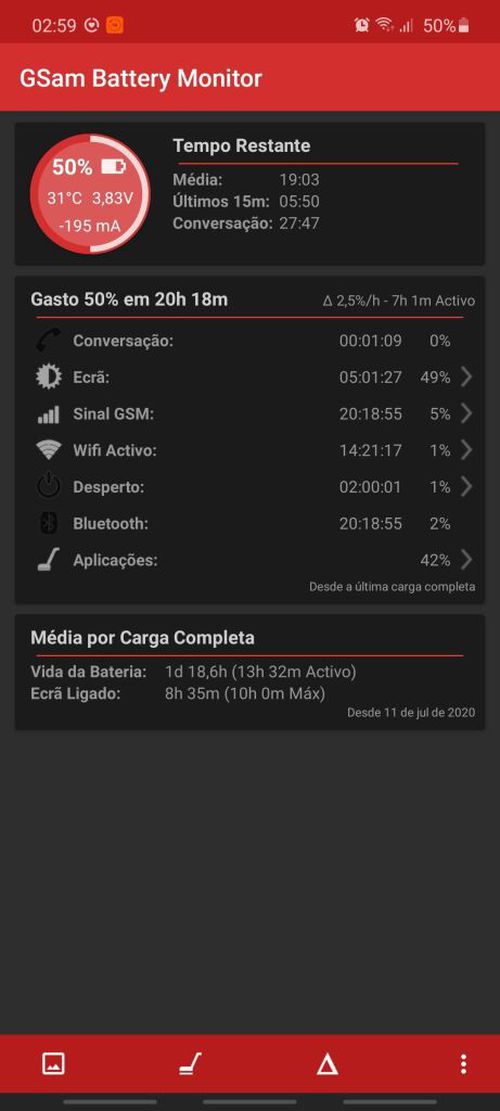Screen dimensions: 500x1111
Task: Open Ecrã usage details
Action: [x=250, y=377]
